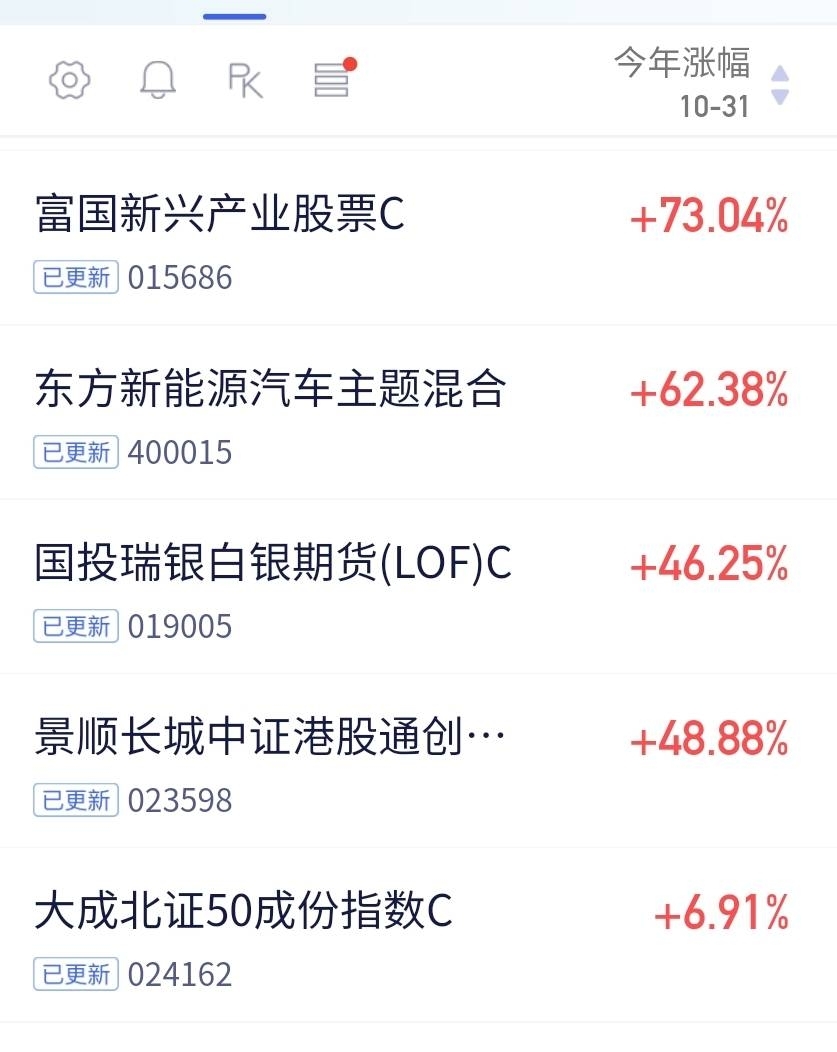This screenshot has width=837, height=1052.
Task: Open the PK fund comparison
Action: point(245,81)
